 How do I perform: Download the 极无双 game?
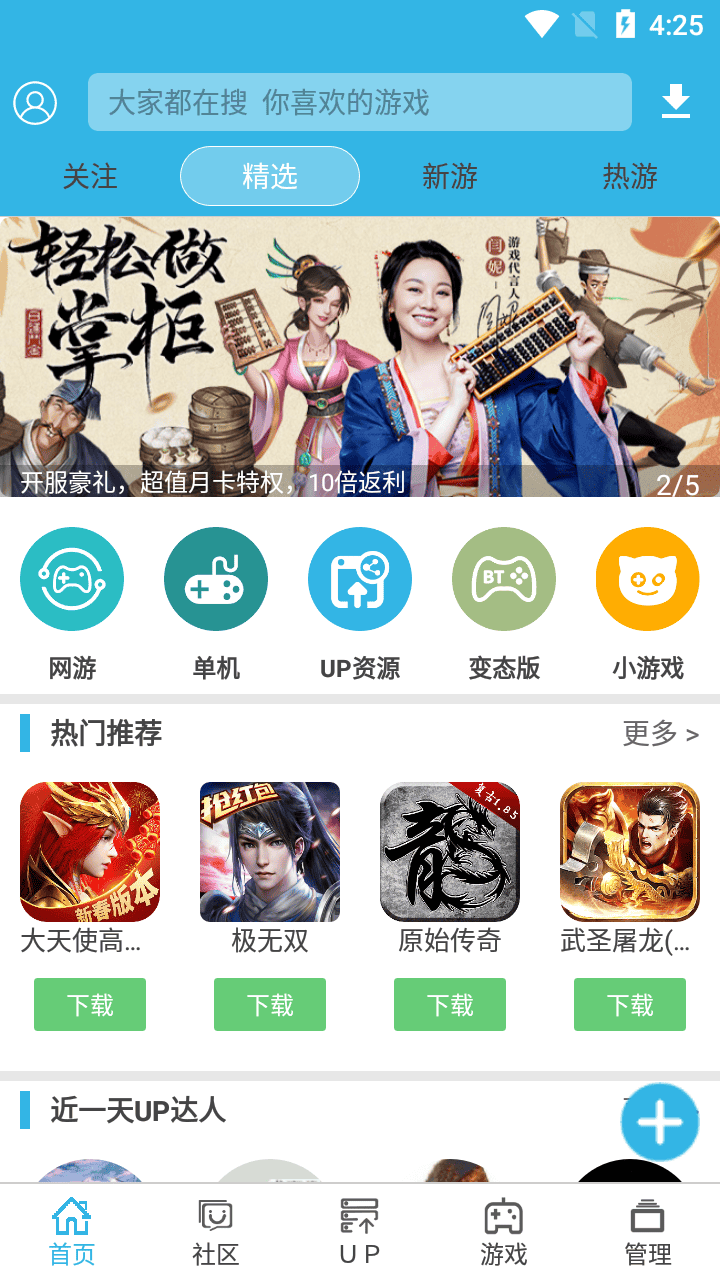coord(270,1004)
